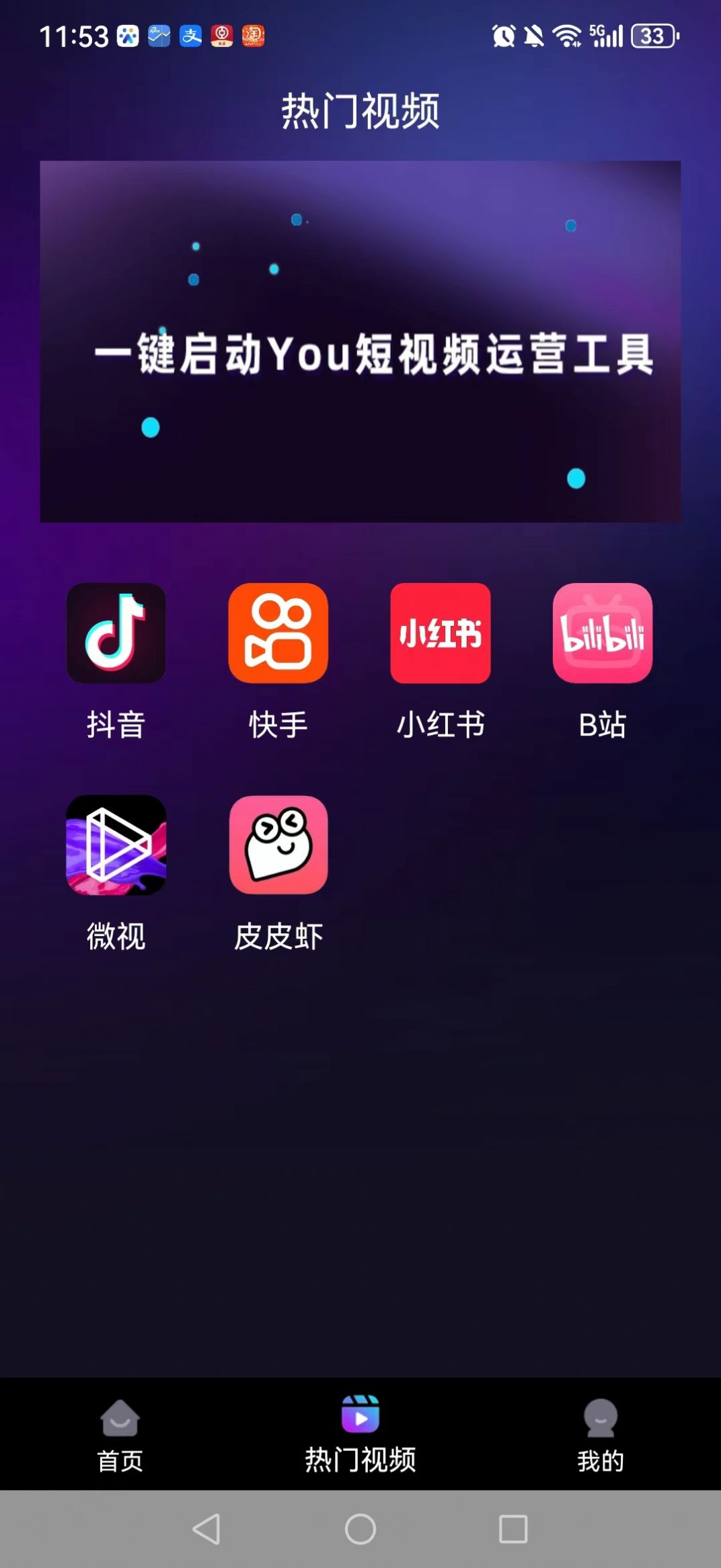Screen dimensions: 721x1568
Task: Open 皮皮虾 from the list
Action: pyautogui.click(x=278, y=845)
